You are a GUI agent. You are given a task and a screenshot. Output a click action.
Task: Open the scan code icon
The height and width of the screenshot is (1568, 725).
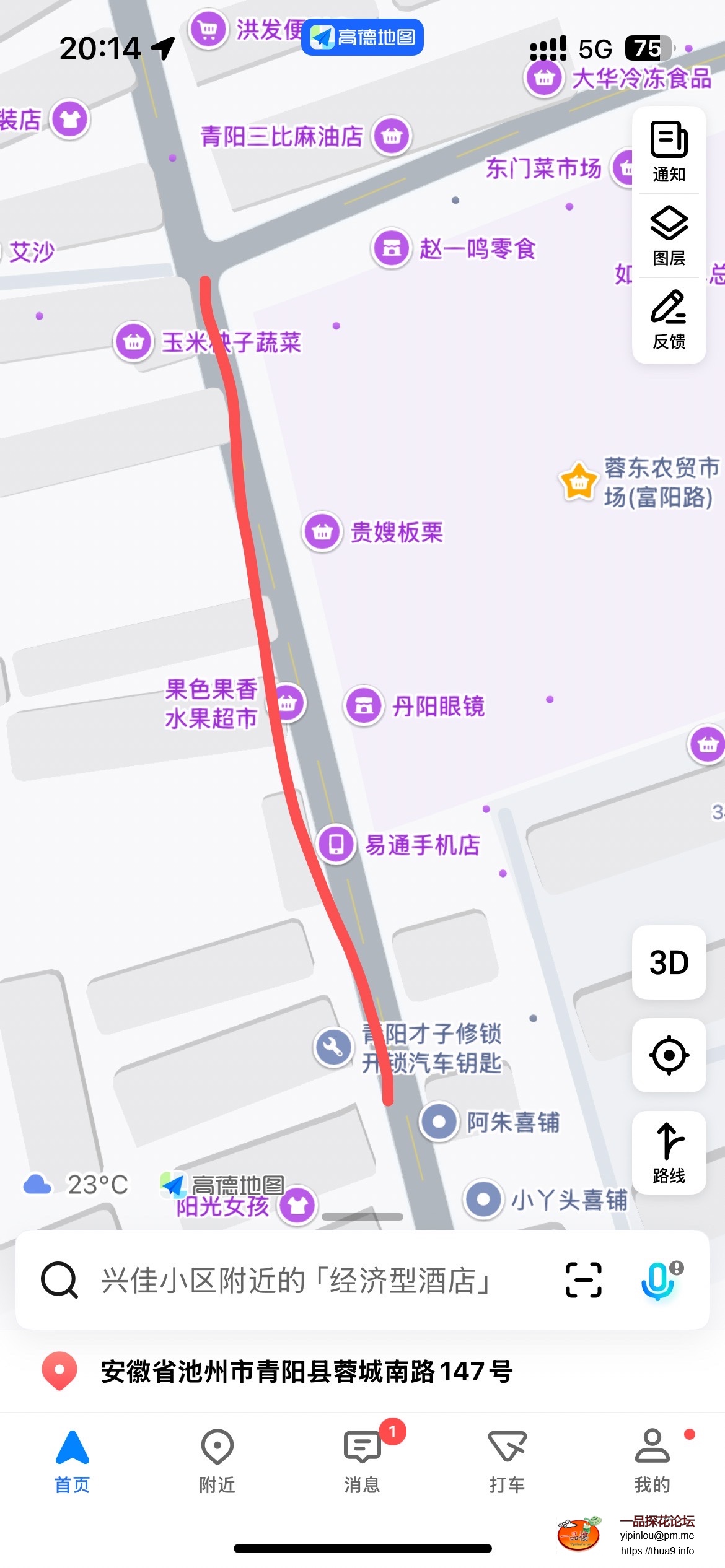[583, 1280]
